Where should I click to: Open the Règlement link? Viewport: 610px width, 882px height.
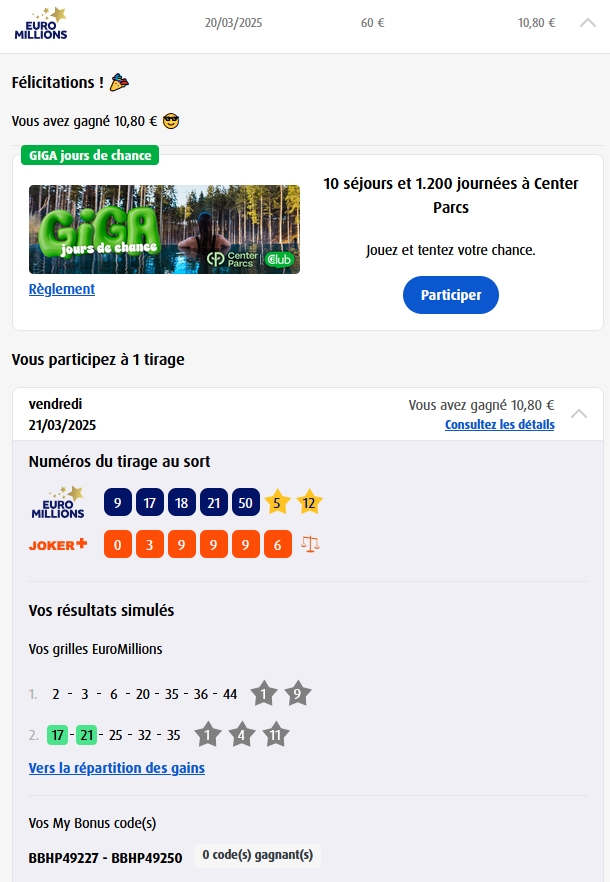pyautogui.click(x=62, y=289)
